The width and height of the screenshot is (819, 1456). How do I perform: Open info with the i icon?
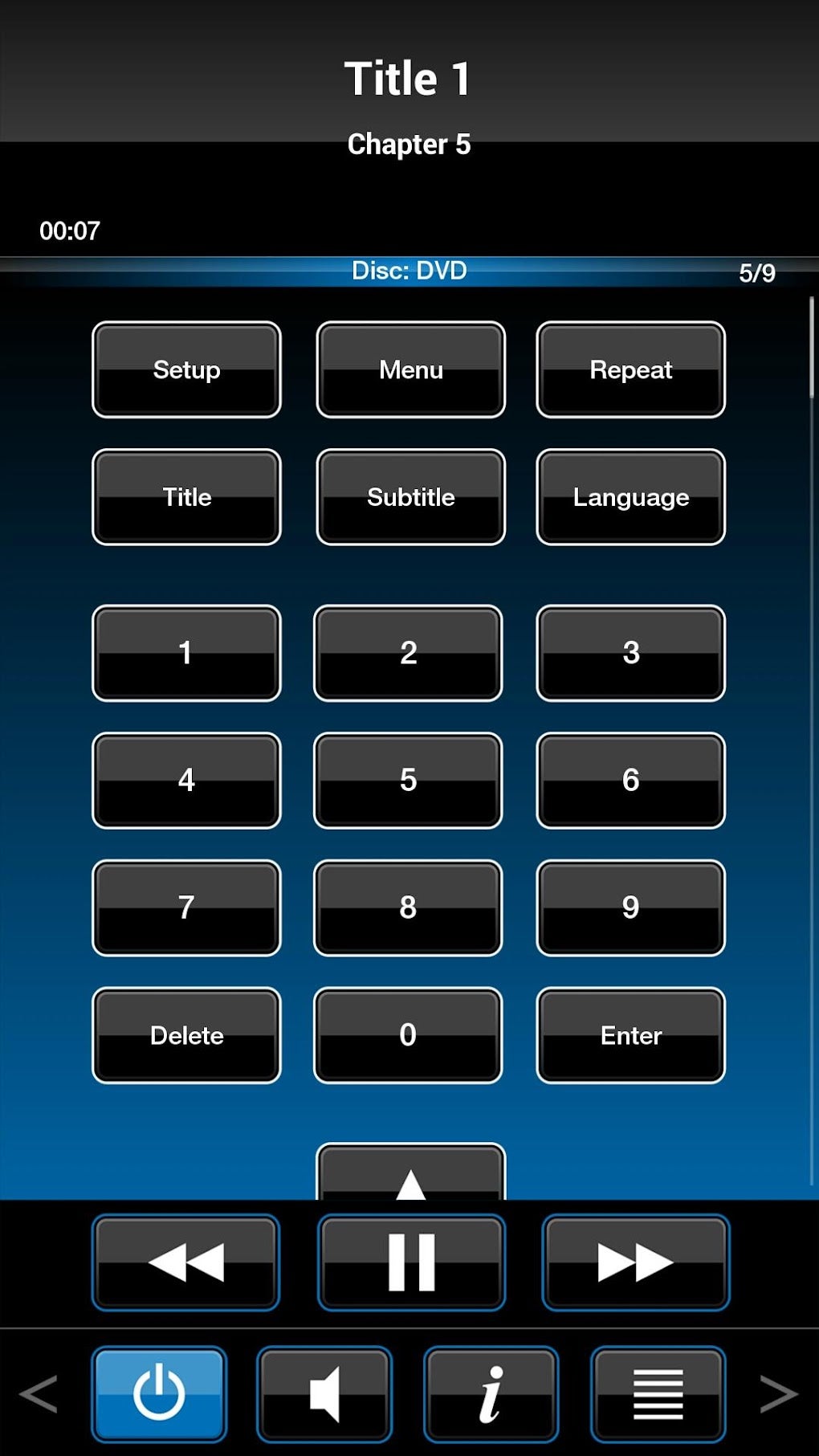(491, 1392)
